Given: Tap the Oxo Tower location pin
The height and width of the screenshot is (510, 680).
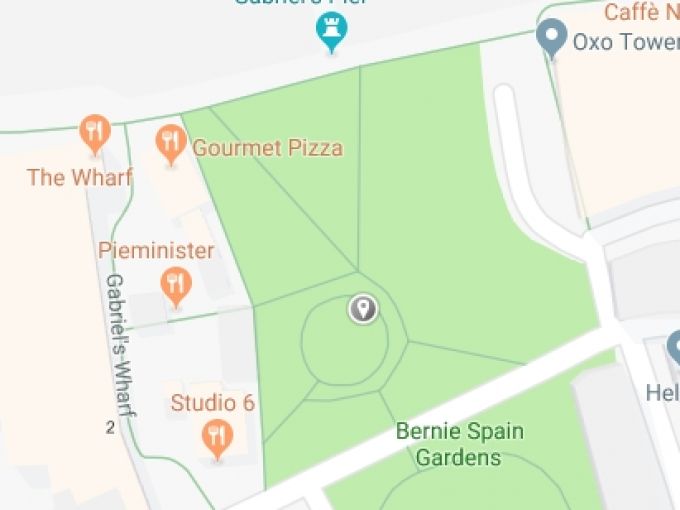Looking at the screenshot, I should (x=549, y=38).
